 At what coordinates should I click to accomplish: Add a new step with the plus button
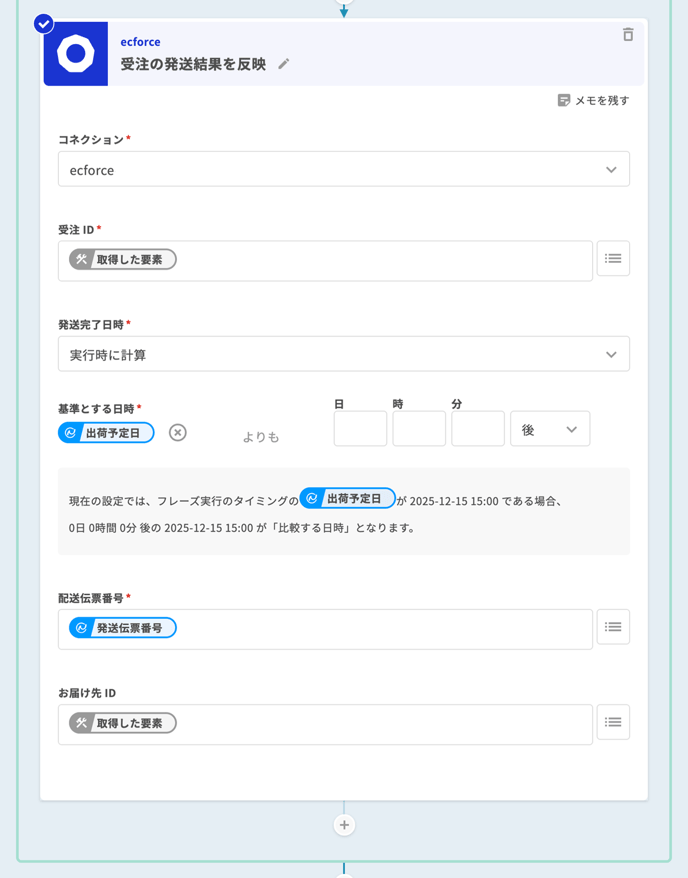point(344,825)
